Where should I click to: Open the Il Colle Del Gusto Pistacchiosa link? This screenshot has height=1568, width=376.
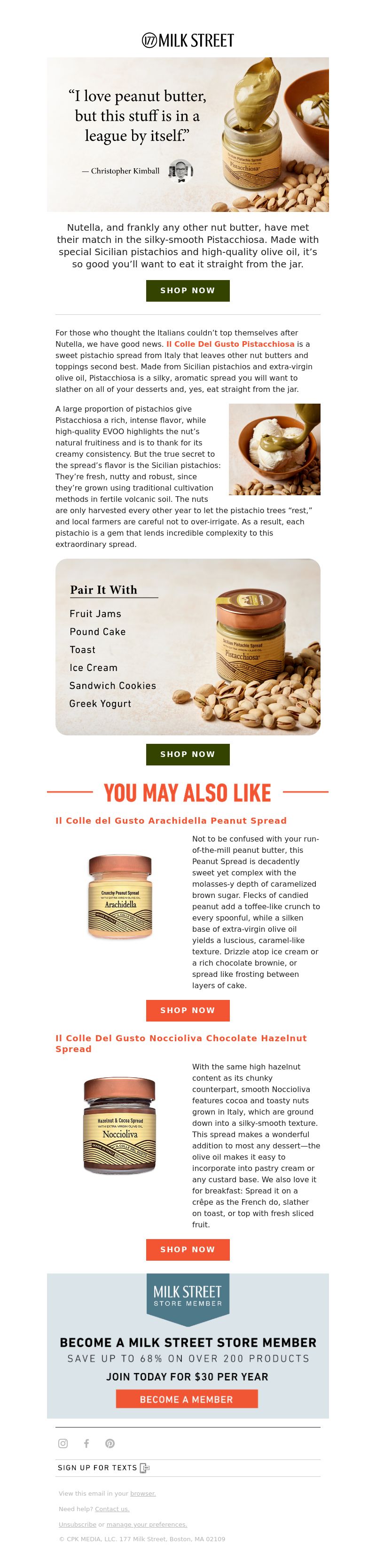(230, 344)
